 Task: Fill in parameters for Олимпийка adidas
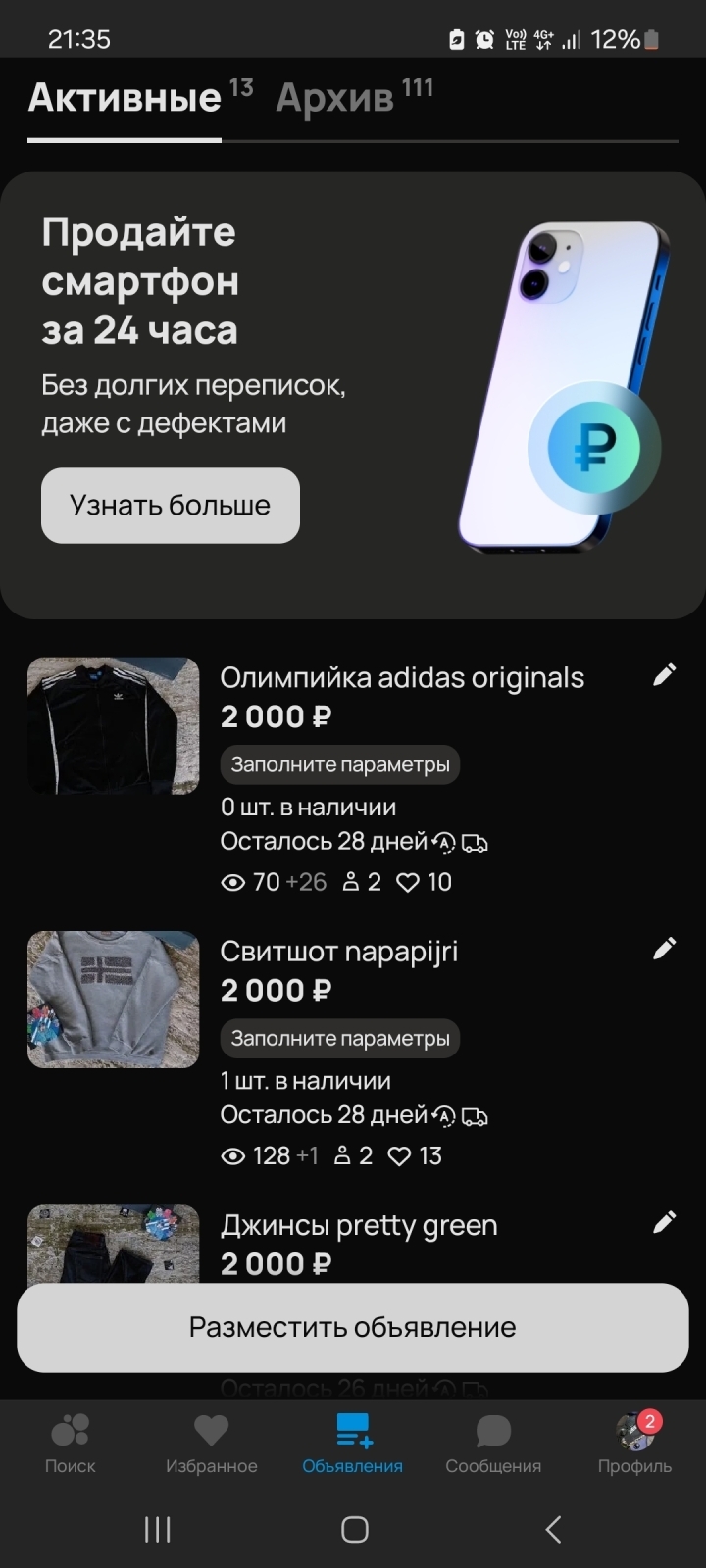coord(339,765)
